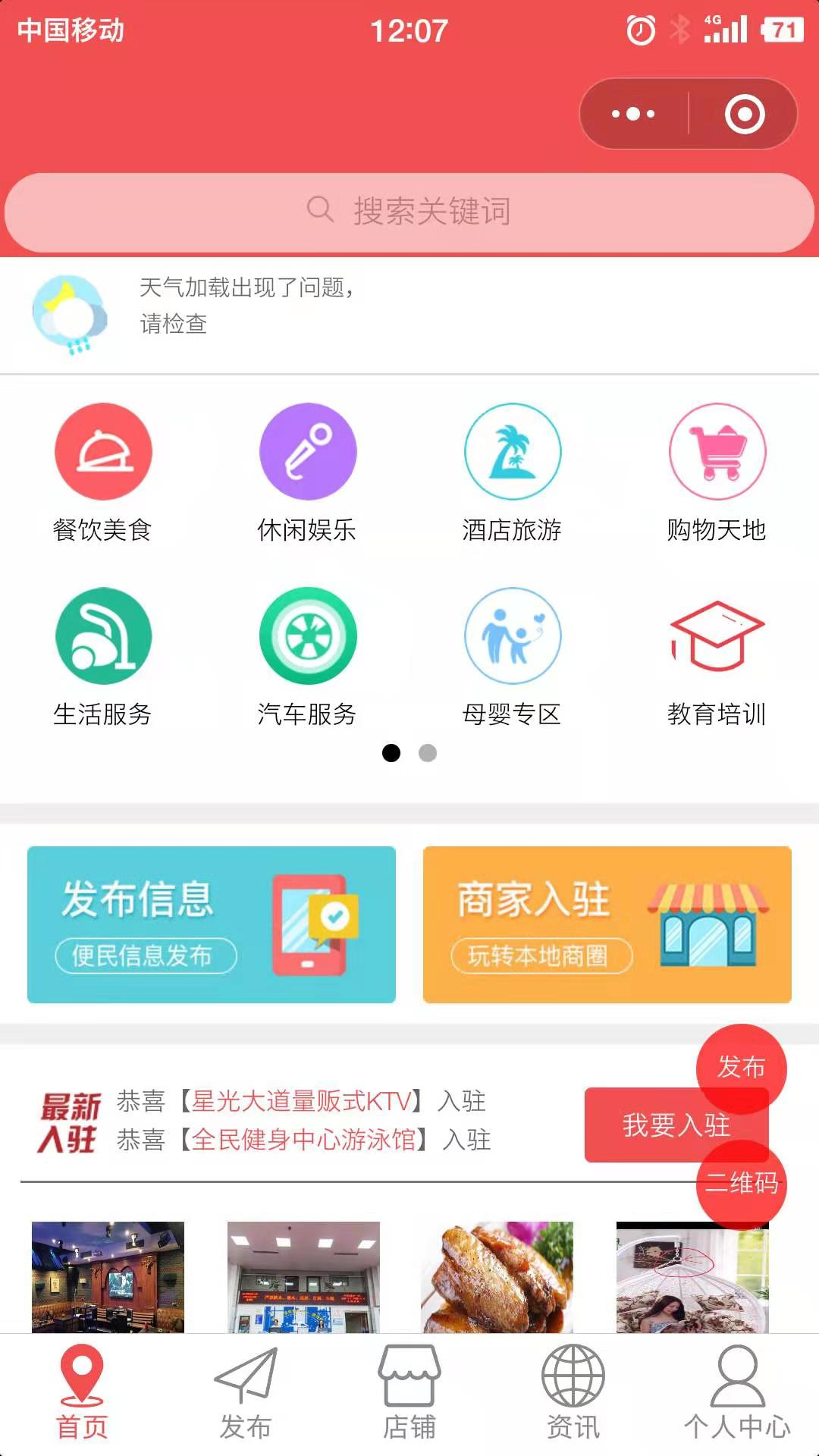Open 生活服务 vacuum cleaner icon
The width and height of the screenshot is (819, 1456).
coord(104,637)
